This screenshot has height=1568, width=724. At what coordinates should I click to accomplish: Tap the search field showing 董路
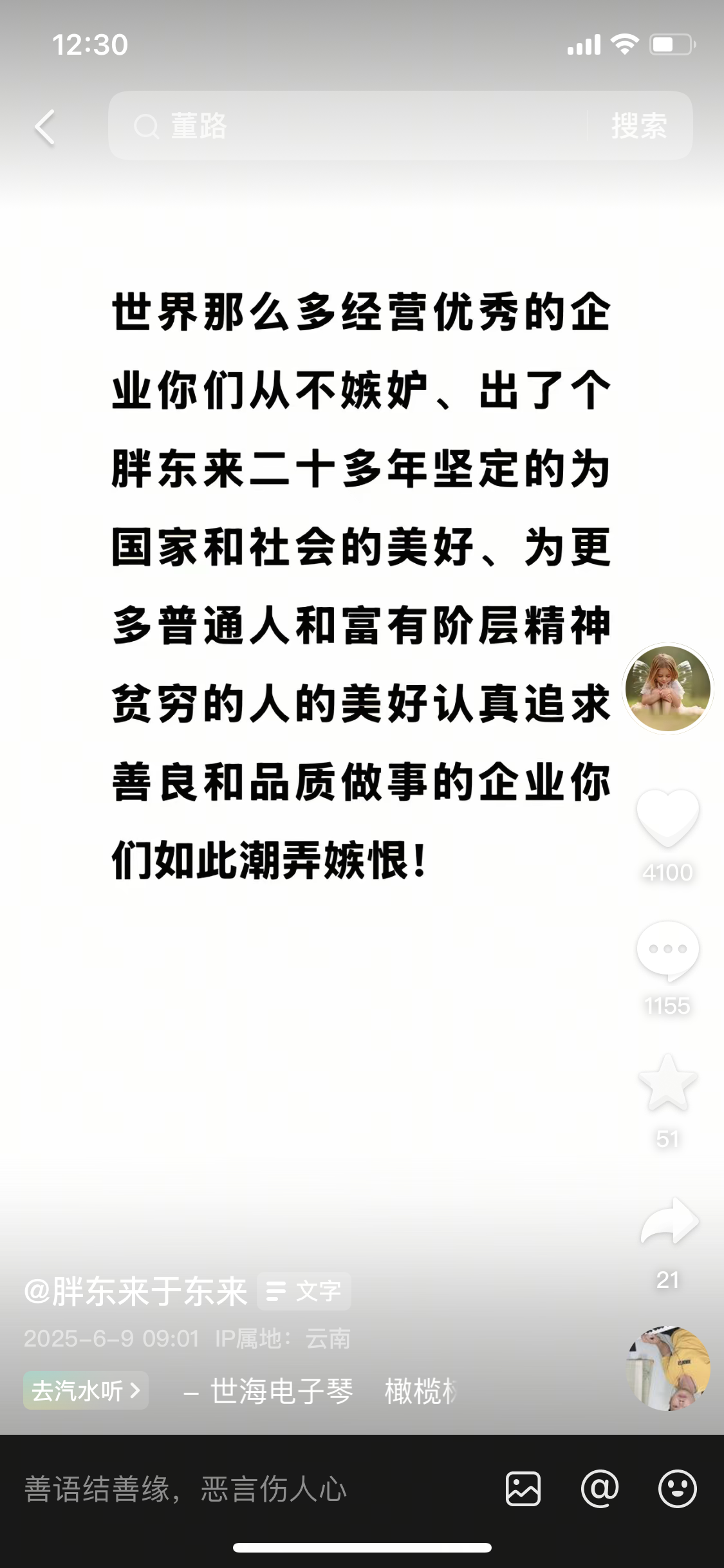[348, 126]
